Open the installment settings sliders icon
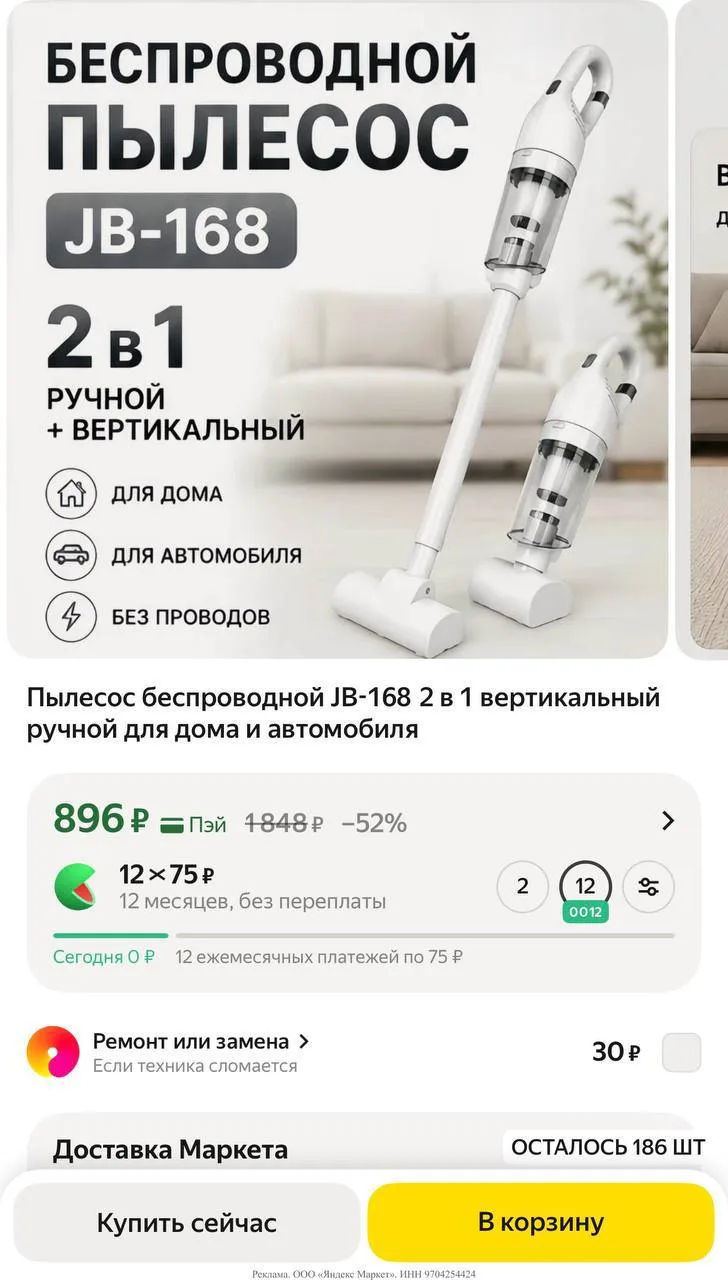Image resolution: width=728 pixels, height=1280 pixels. 648,887
